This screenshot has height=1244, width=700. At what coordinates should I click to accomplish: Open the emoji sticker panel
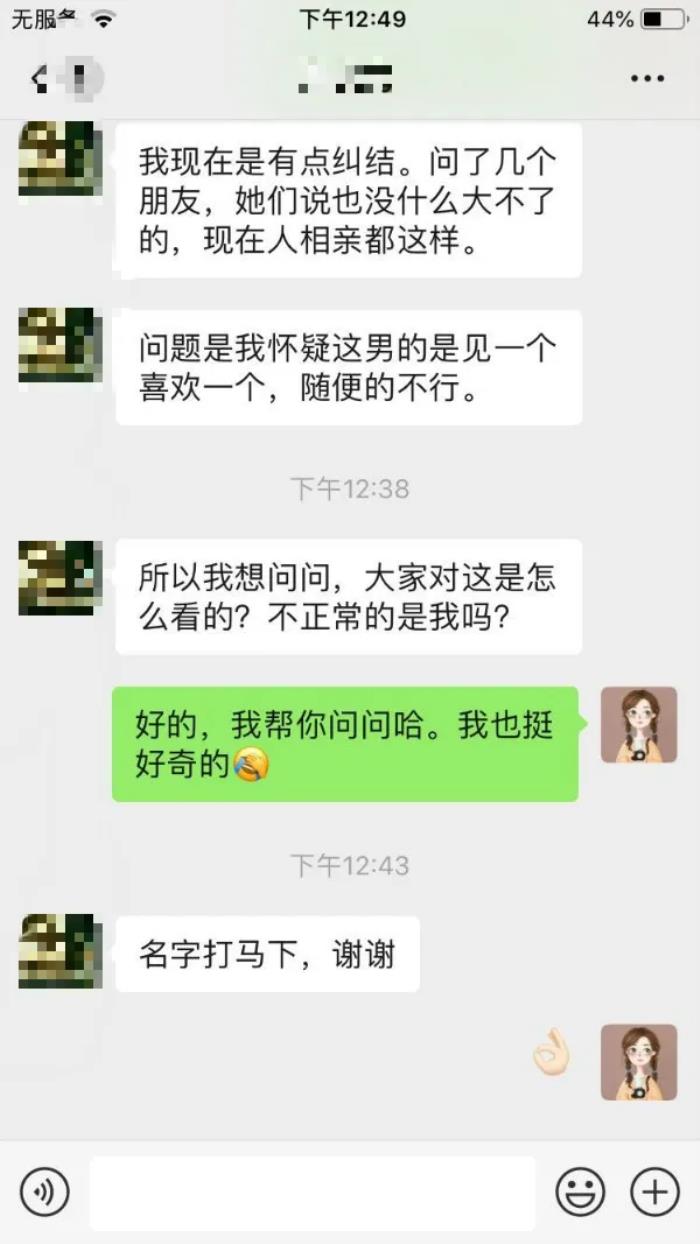click(580, 1191)
